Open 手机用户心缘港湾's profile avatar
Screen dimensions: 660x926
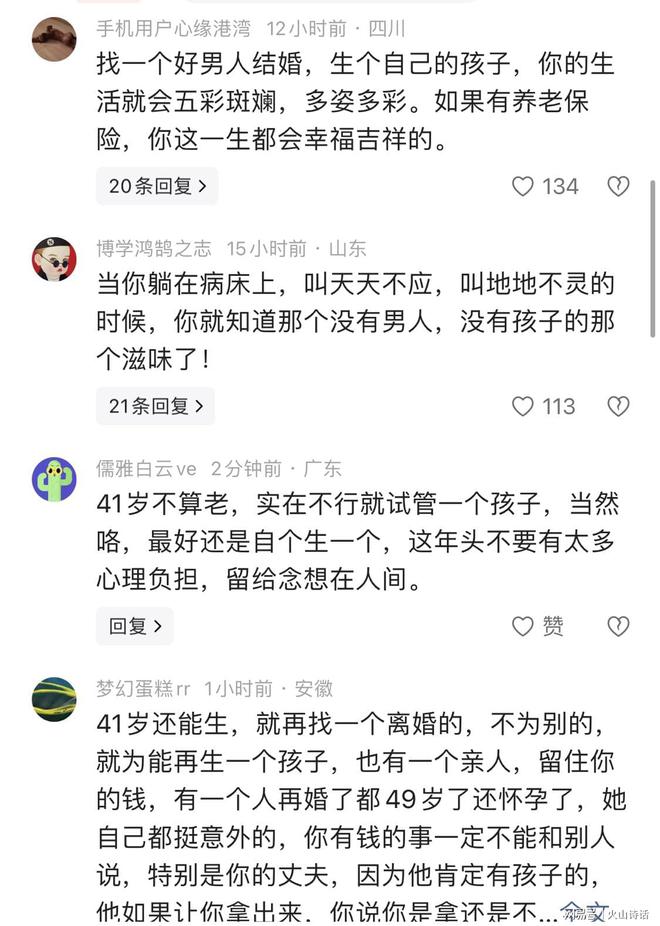[54, 39]
